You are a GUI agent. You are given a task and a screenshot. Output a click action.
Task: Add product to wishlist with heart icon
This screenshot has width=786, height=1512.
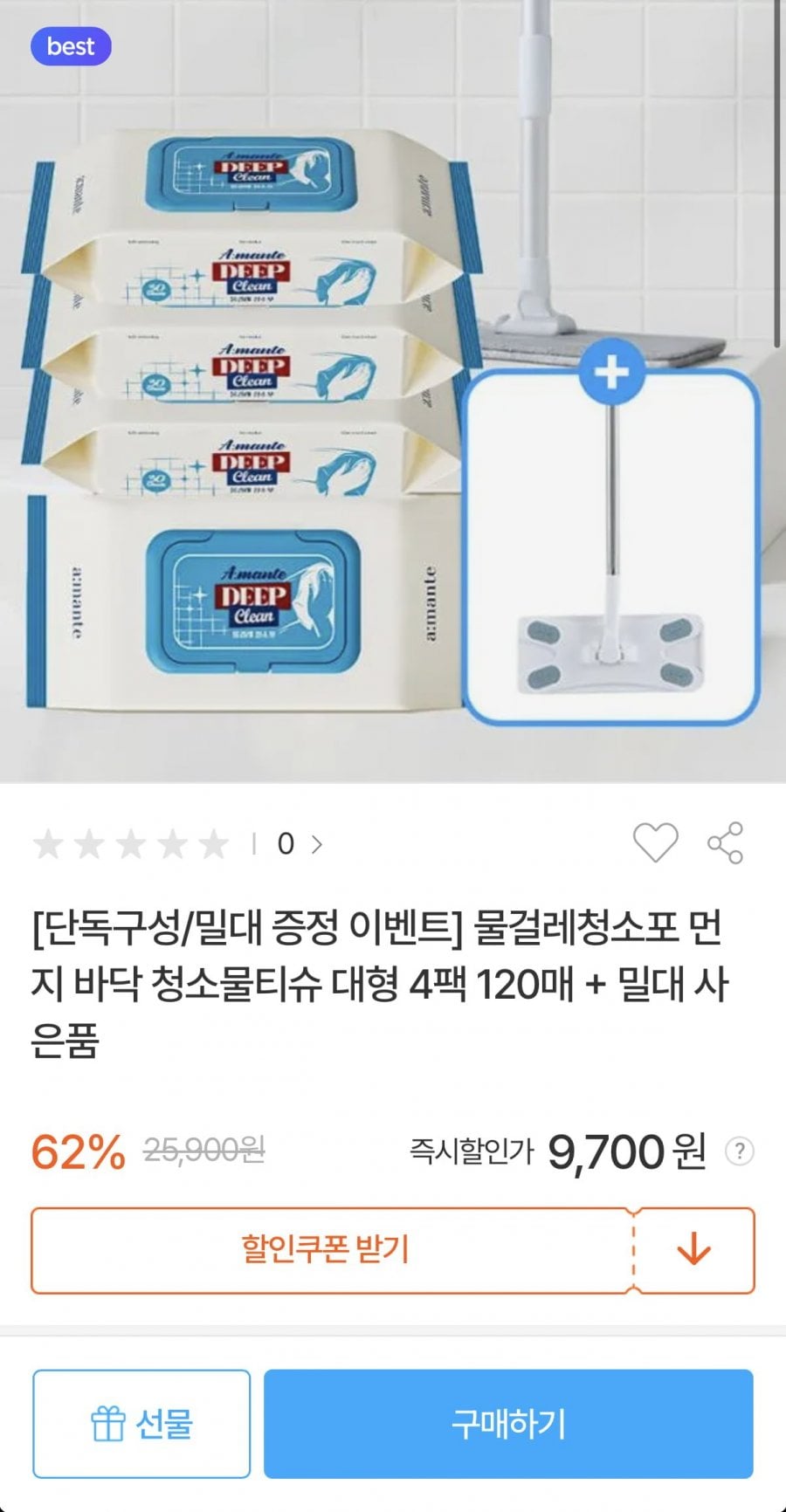click(655, 842)
